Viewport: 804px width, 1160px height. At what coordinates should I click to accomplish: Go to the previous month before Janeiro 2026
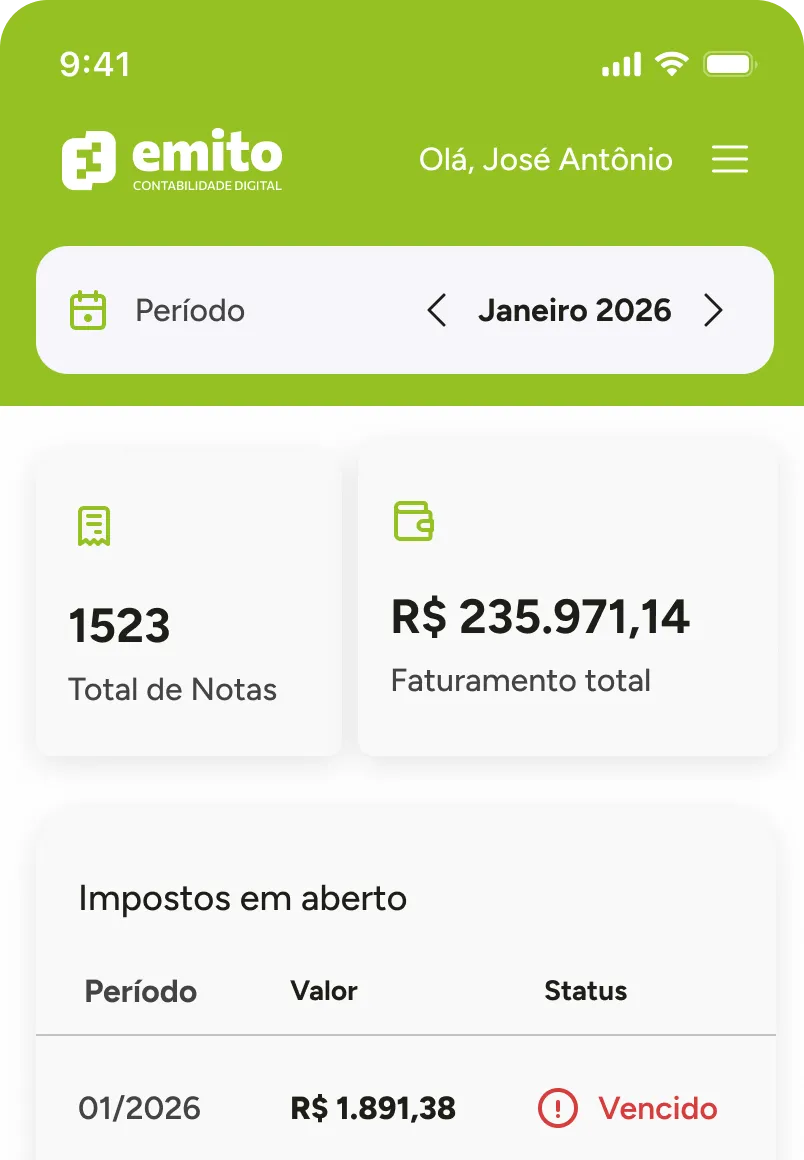pyautogui.click(x=437, y=311)
